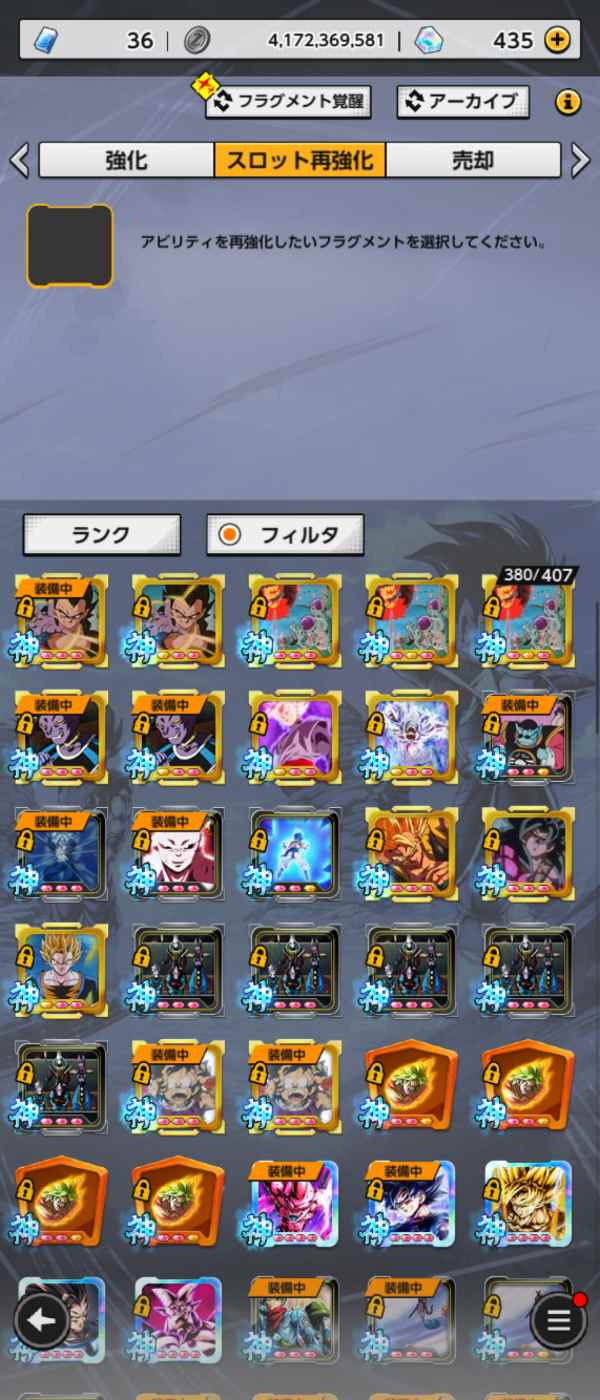Select the Ultra Instinct Goku fragment
Viewport: 600px width, 1400px height.
coord(410,735)
